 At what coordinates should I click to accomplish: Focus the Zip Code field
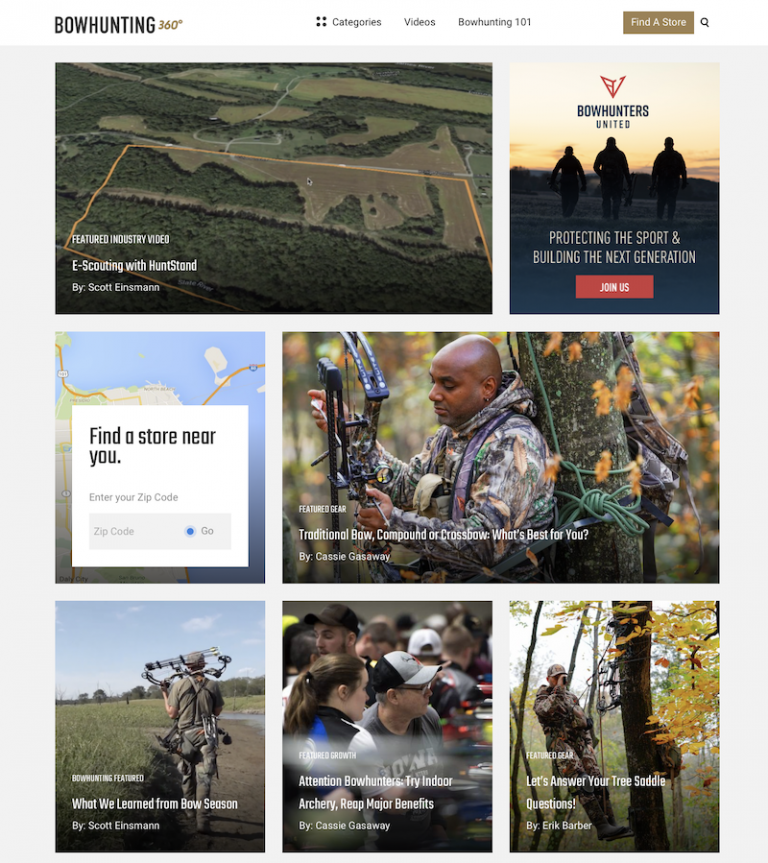pyautogui.click(x=130, y=531)
